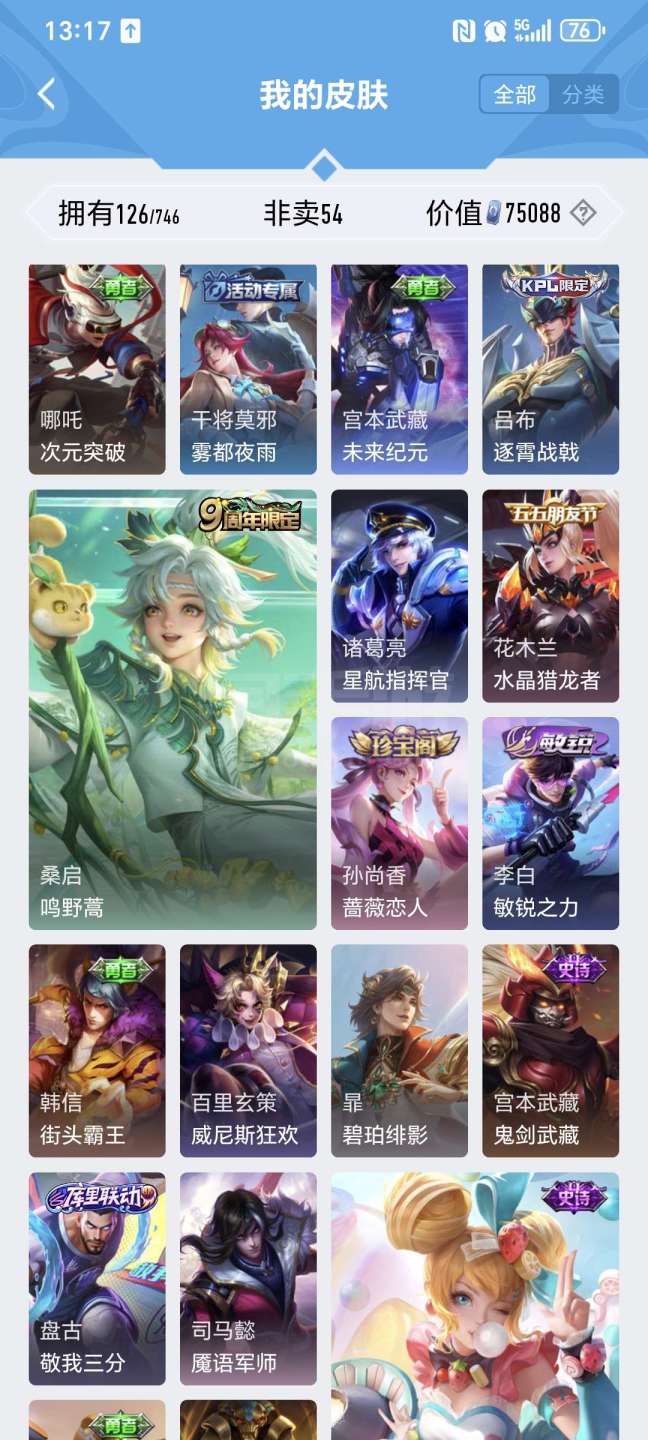Image resolution: width=648 pixels, height=1440 pixels.
Task: Open the large 桑启 鸣野蒿 skin
Action: (172, 709)
